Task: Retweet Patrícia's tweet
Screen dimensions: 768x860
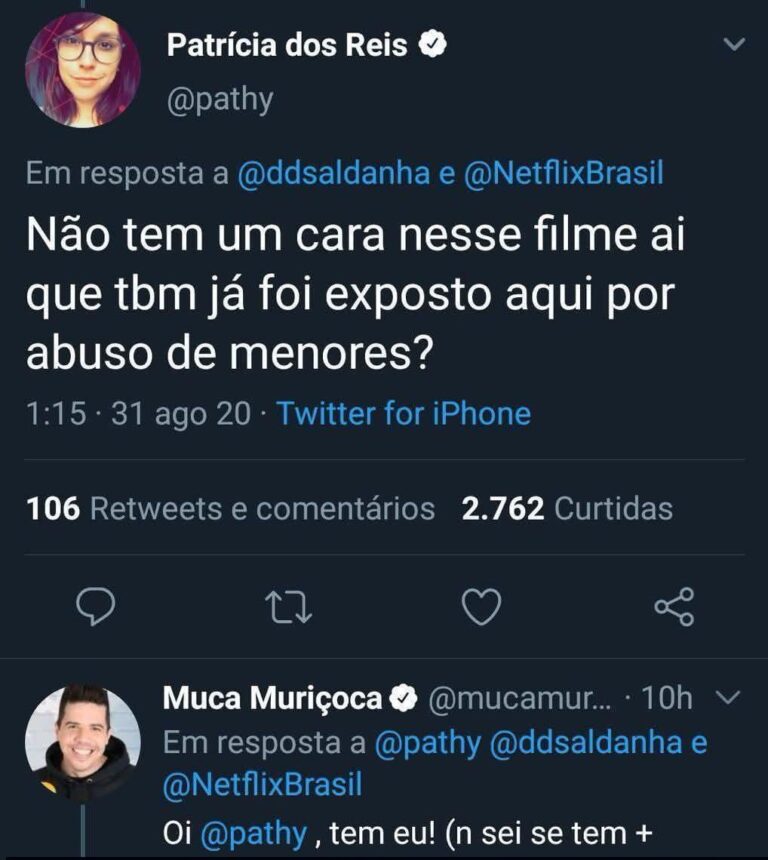Action: point(289,606)
